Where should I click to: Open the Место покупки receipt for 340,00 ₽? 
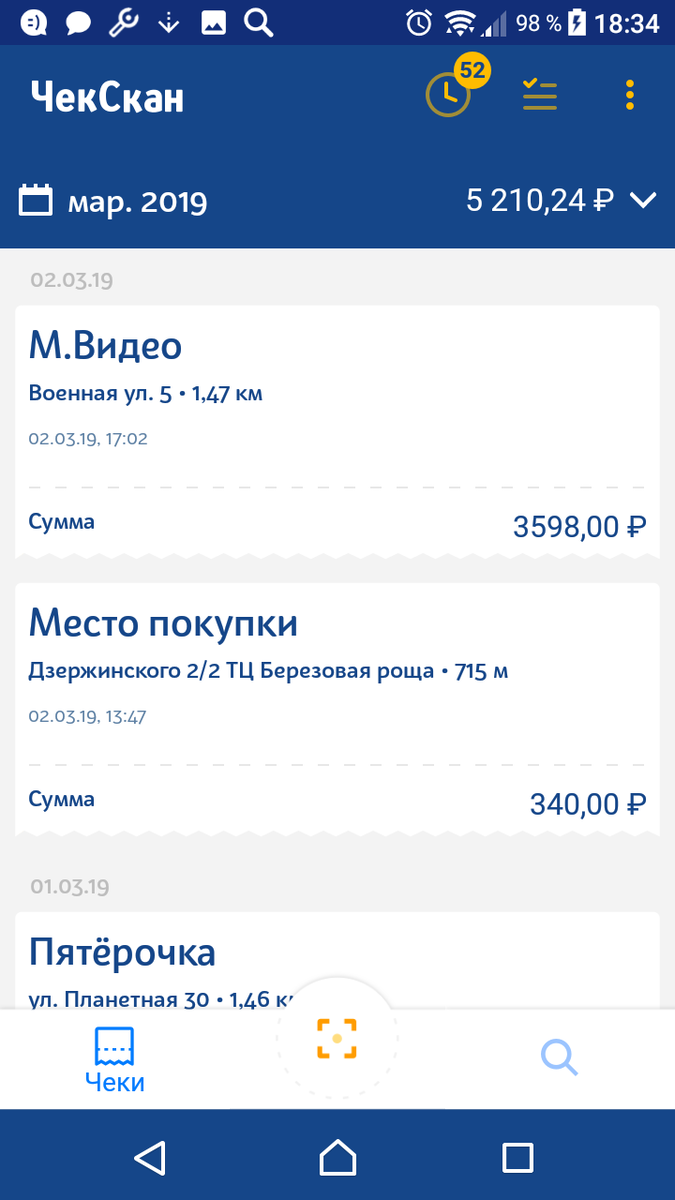(x=337, y=708)
